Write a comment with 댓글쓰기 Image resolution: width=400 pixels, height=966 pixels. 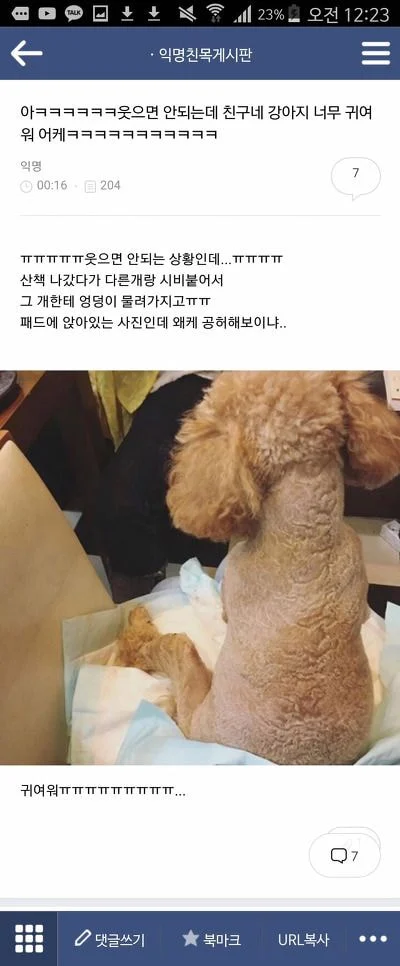click(110, 940)
